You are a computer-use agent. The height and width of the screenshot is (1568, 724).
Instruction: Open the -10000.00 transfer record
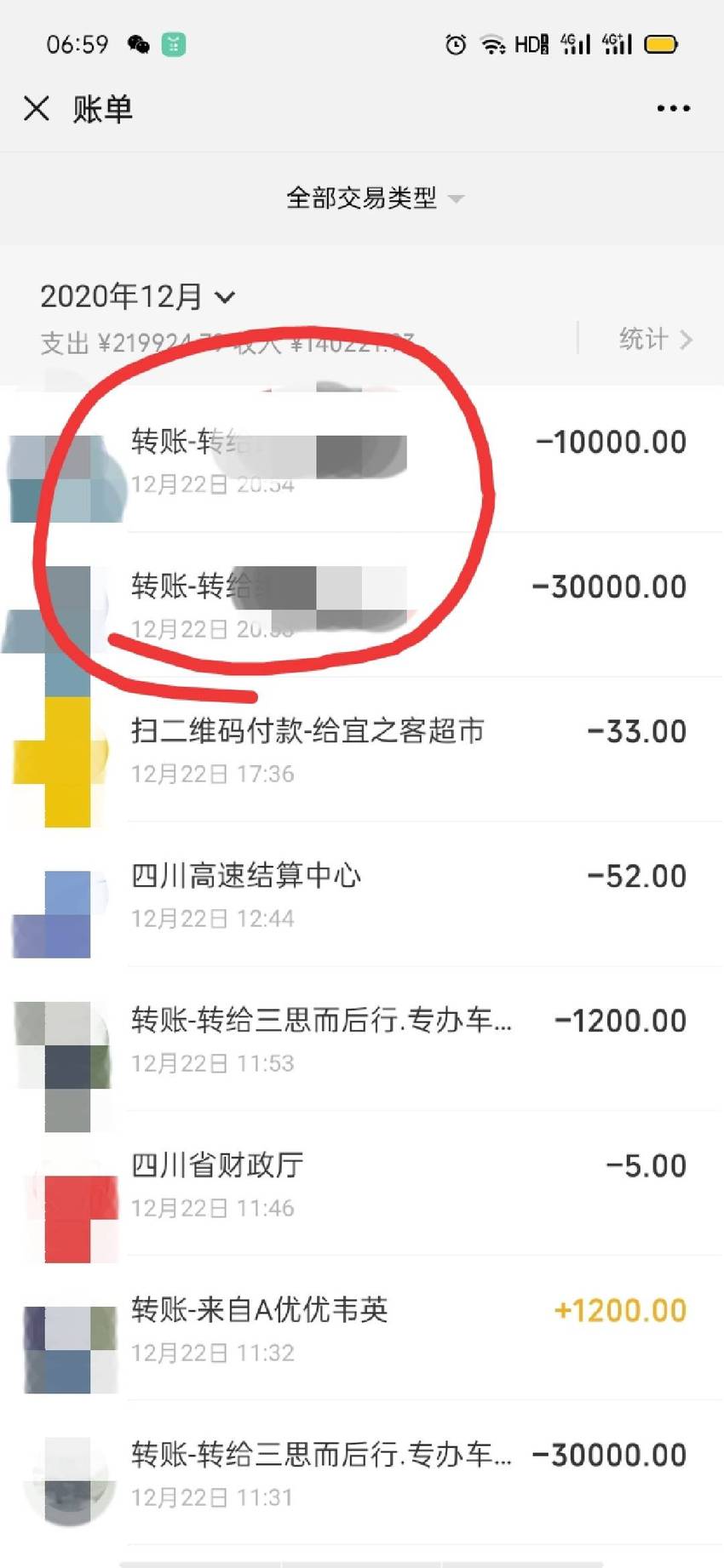pos(362,461)
